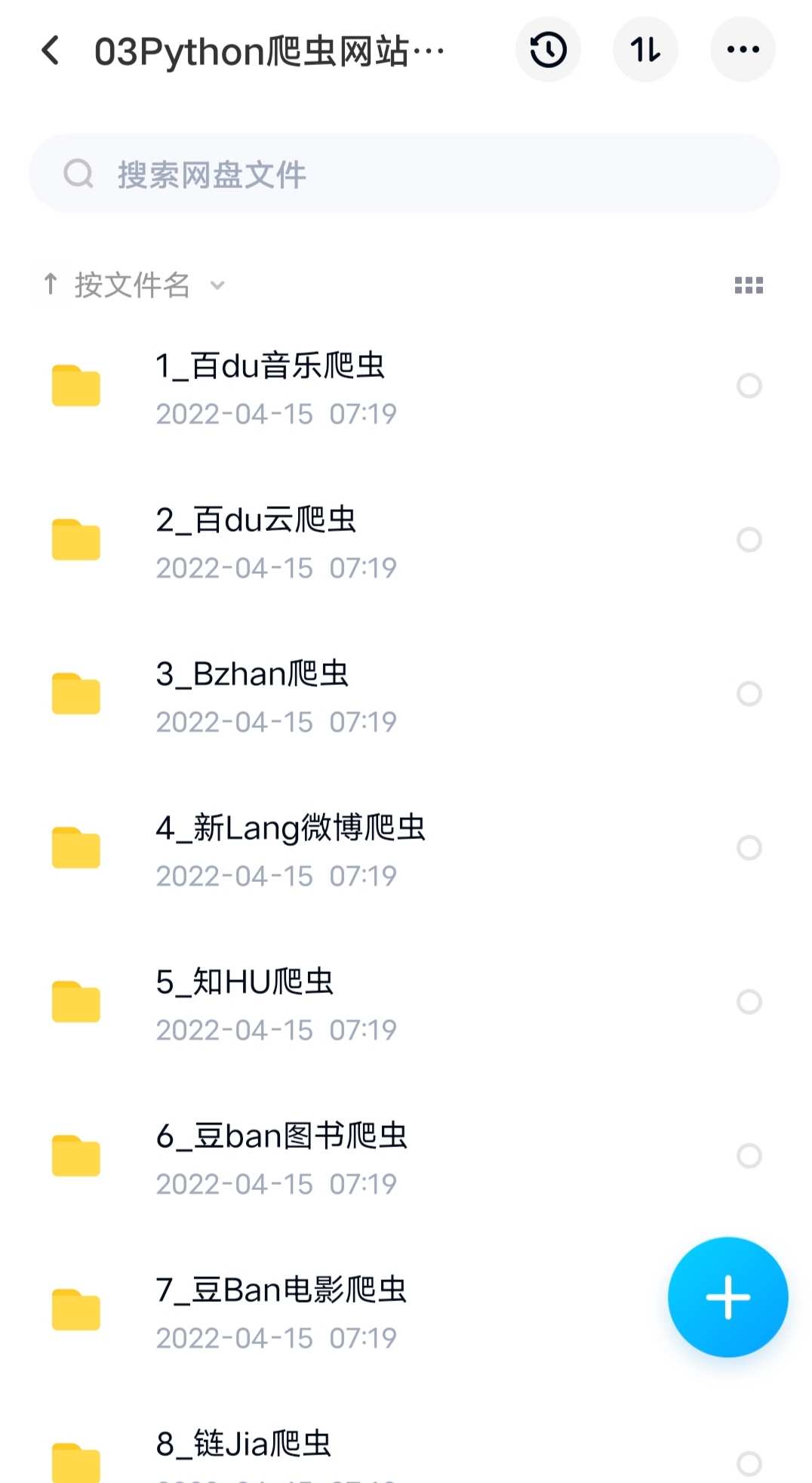812x1483 pixels.
Task: Select the circle next to 7_豆Ban电影爬虫
Action: tap(750, 1309)
